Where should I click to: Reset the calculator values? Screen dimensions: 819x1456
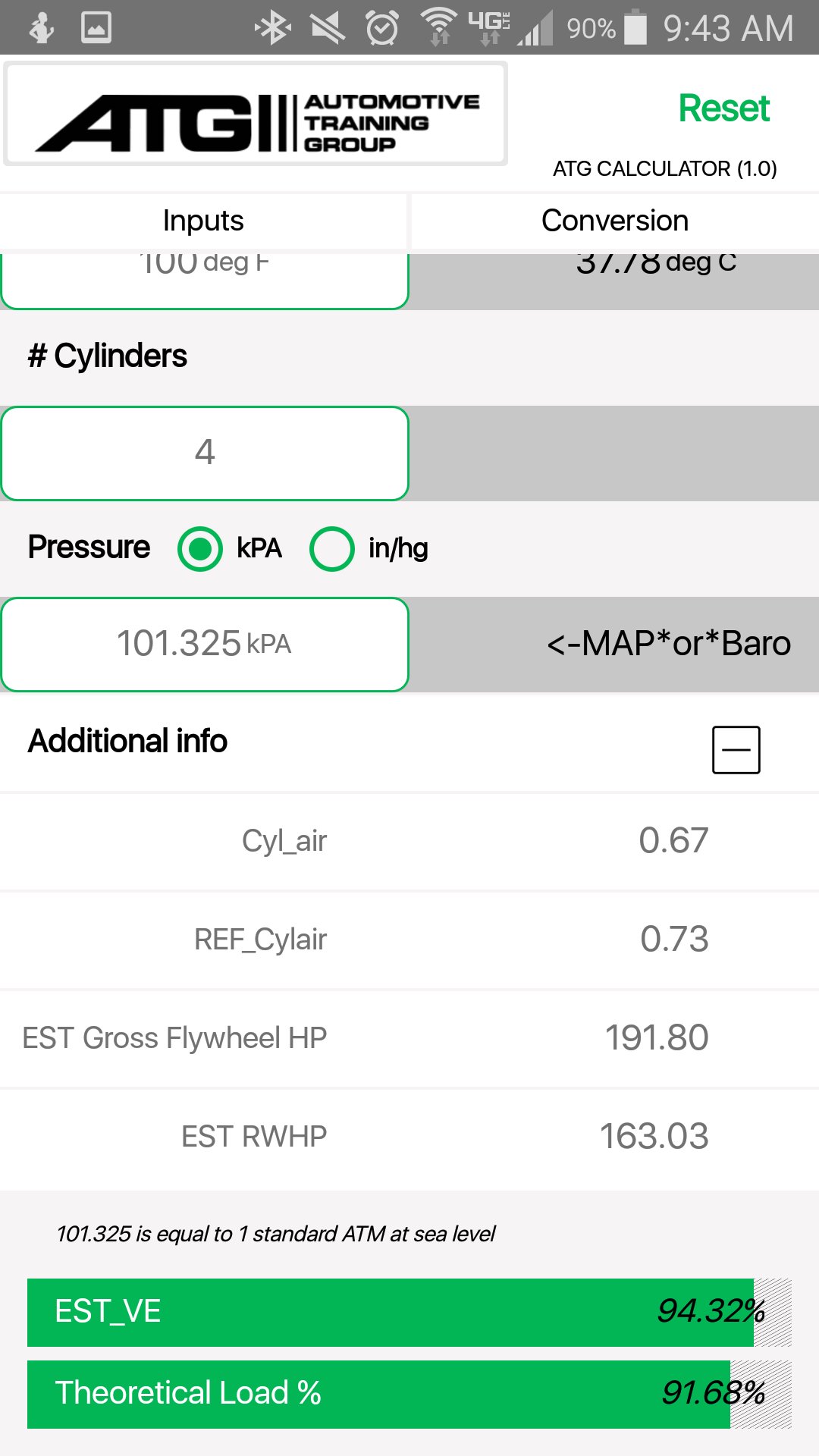[723, 108]
